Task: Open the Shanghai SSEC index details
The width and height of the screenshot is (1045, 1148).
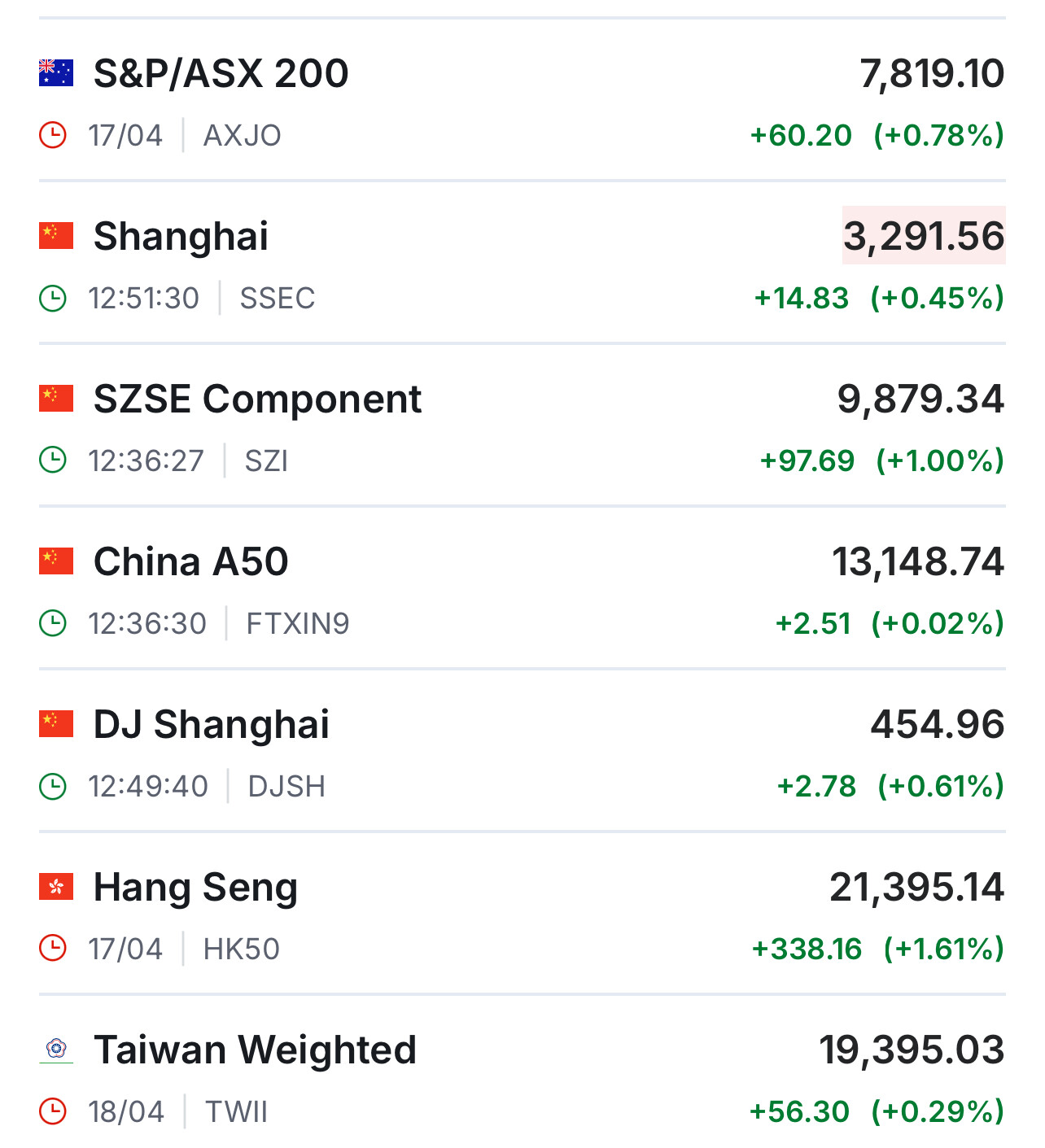Action: pos(181,237)
